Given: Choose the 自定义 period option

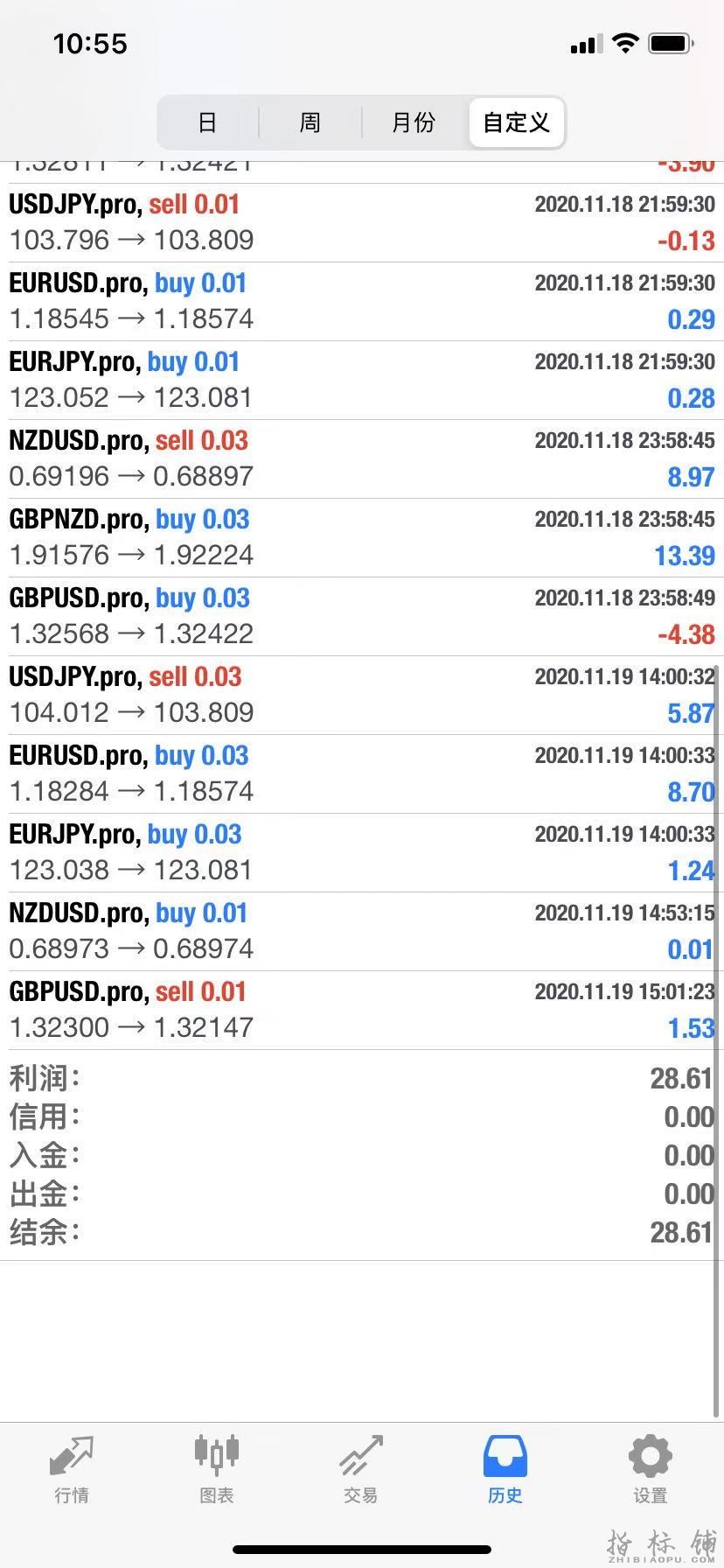Looking at the screenshot, I should coord(516,122).
